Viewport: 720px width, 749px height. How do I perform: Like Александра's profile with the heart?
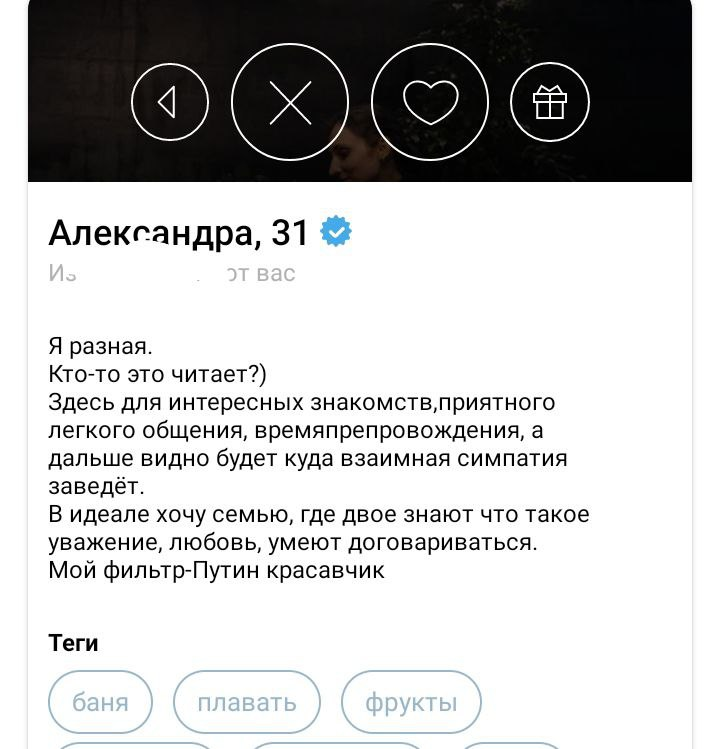click(430, 102)
